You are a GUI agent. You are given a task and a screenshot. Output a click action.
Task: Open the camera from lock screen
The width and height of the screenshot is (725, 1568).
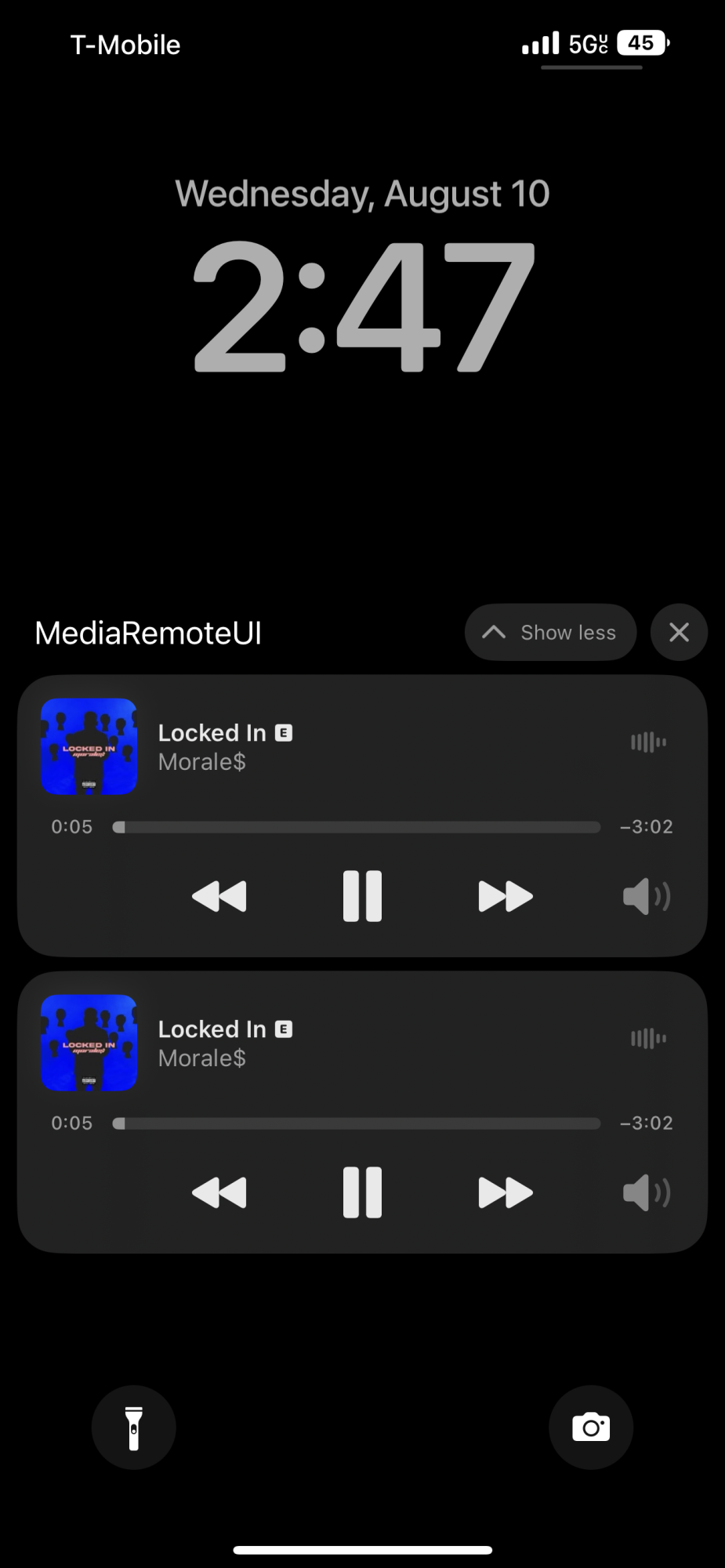pyautogui.click(x=591, y=1428)
